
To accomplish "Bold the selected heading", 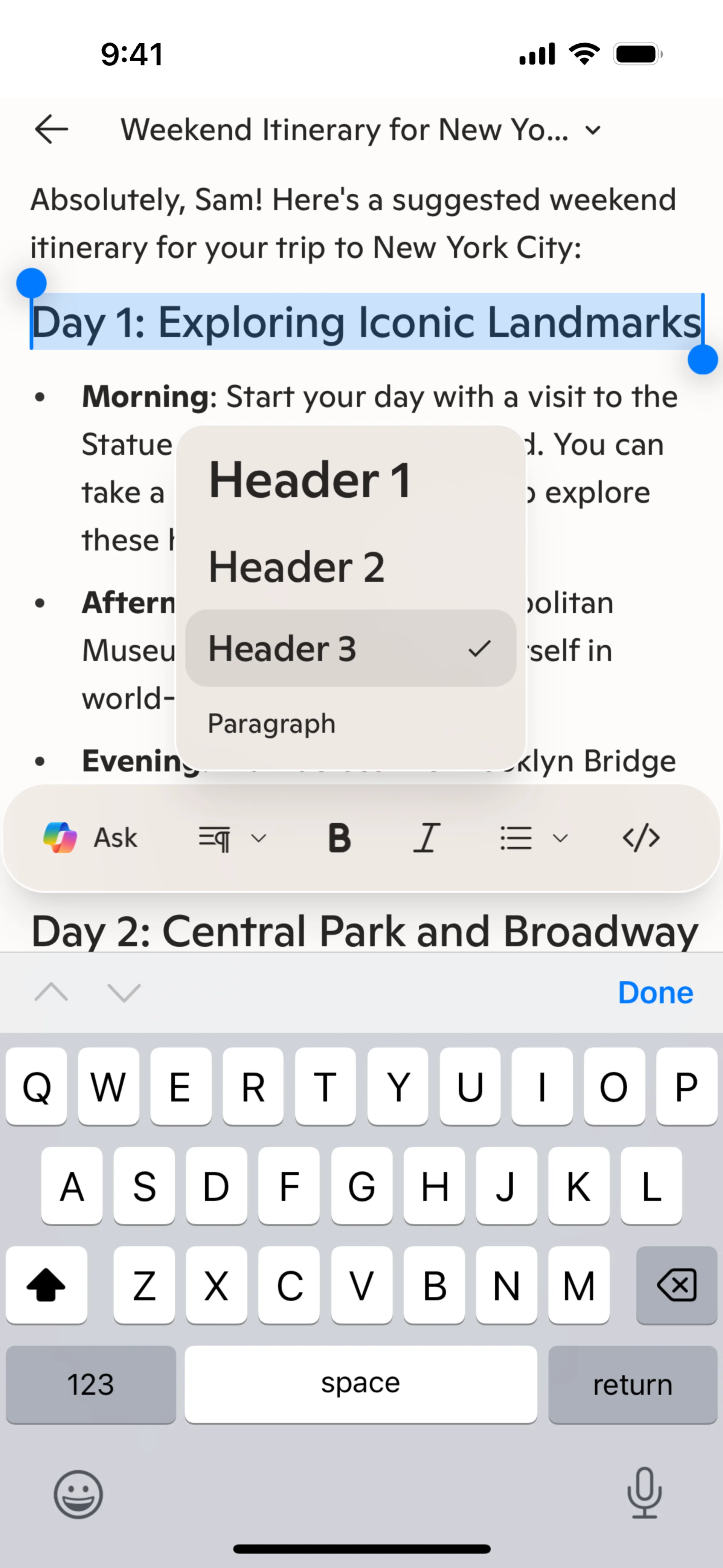I will [x=340, y=838].
